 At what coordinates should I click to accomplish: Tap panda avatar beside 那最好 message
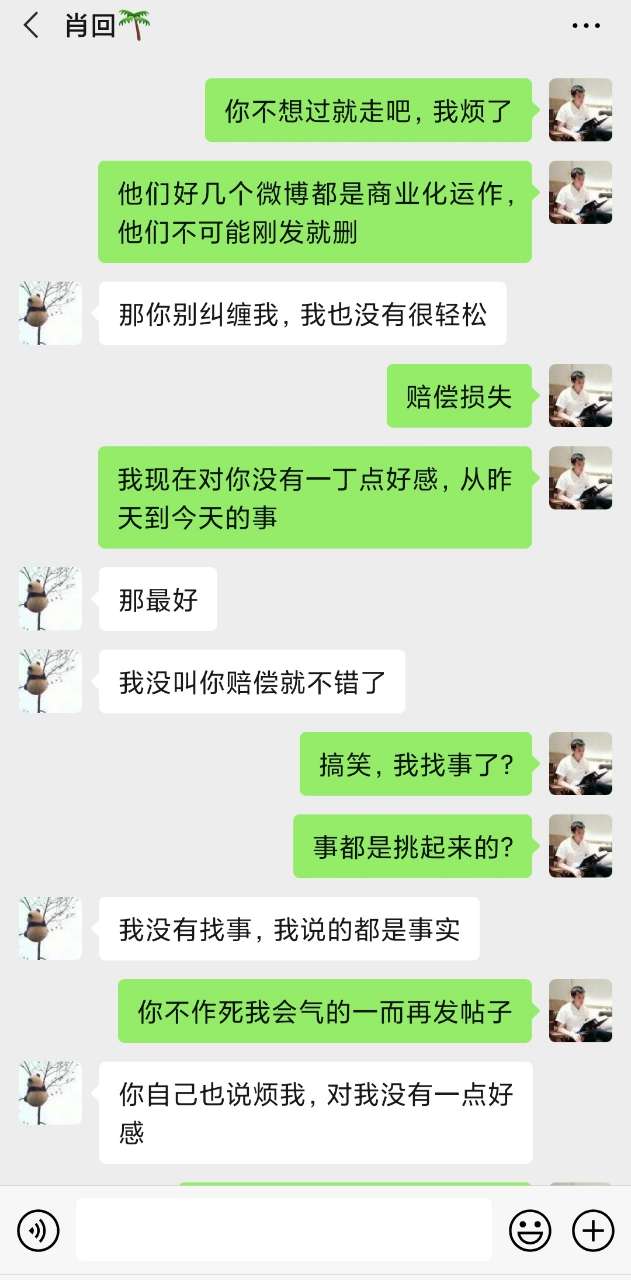[50, 599]
